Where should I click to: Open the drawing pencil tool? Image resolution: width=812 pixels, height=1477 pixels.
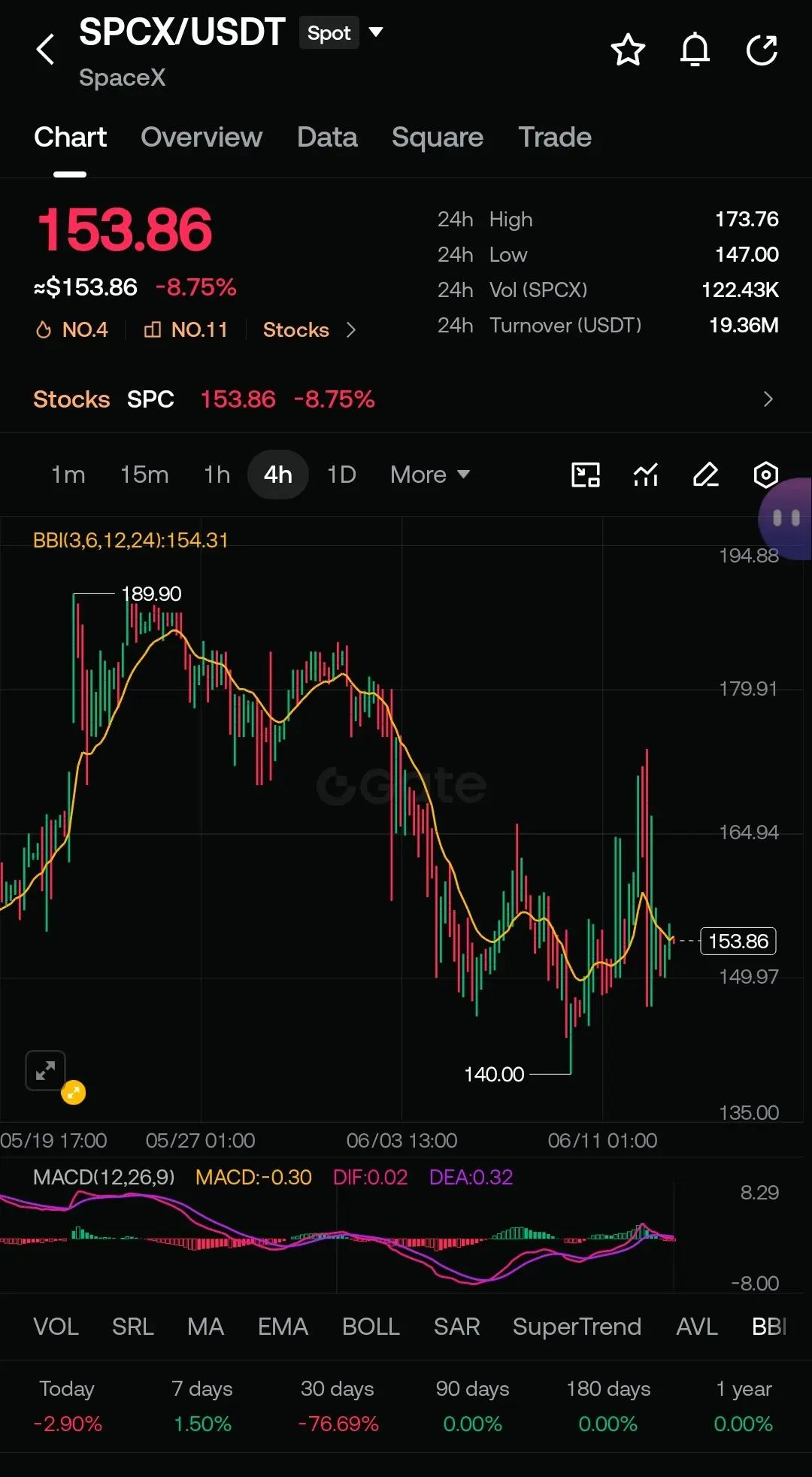coord(705,475)
